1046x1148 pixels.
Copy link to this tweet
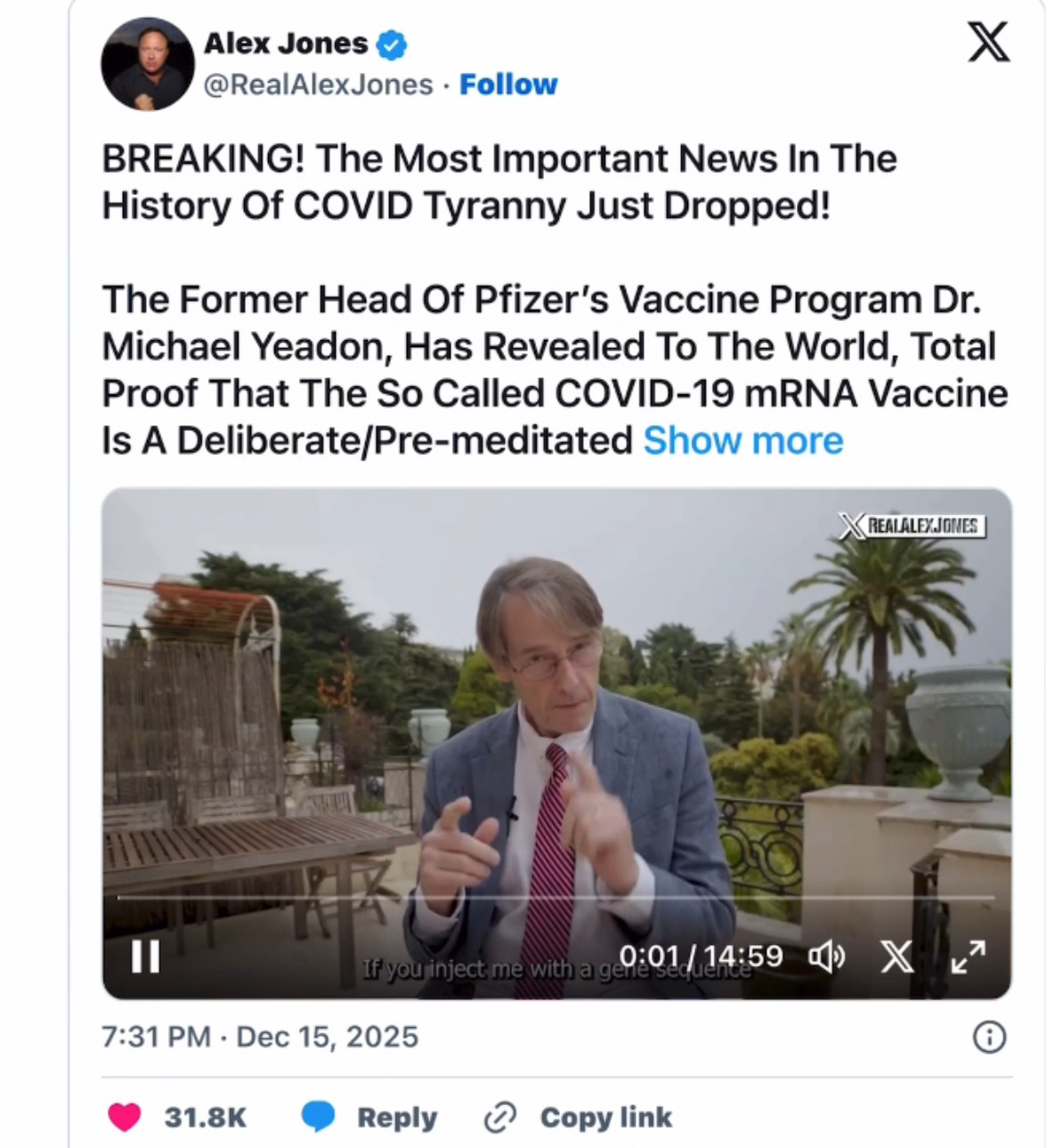(x=578, y=1117)
